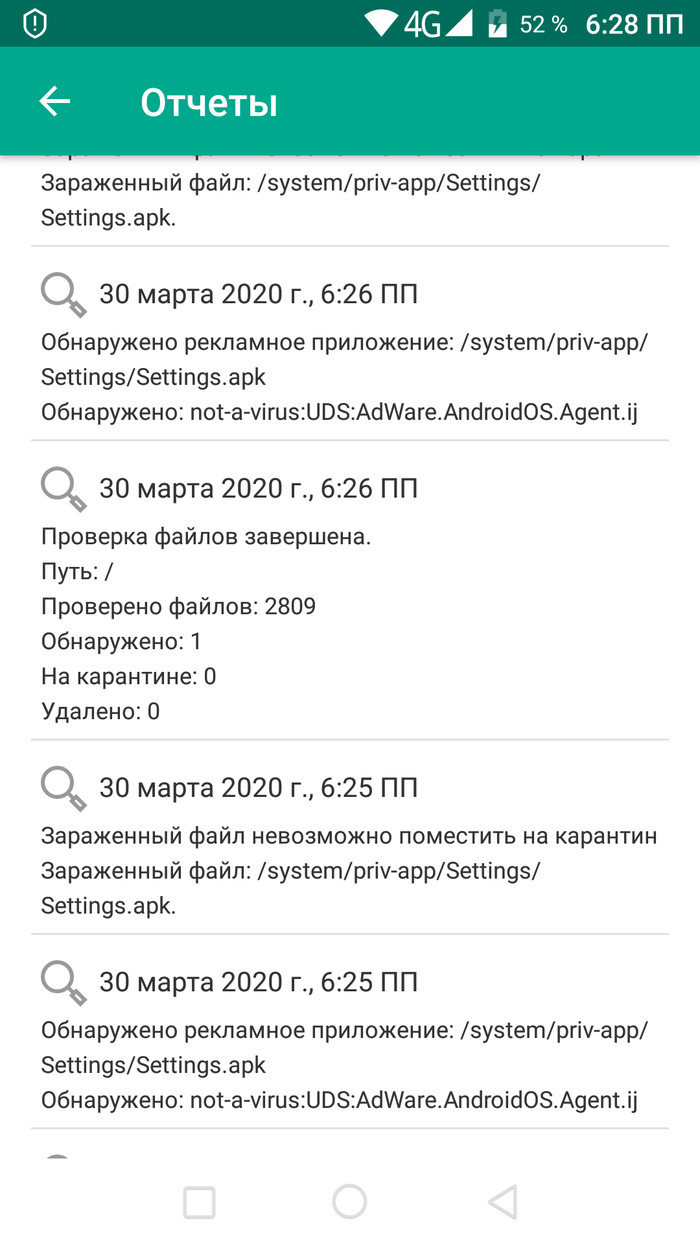This screenshot has width=700, height=1244.
Task: Go back from the Отчеты screen
Action: point(55,101)
